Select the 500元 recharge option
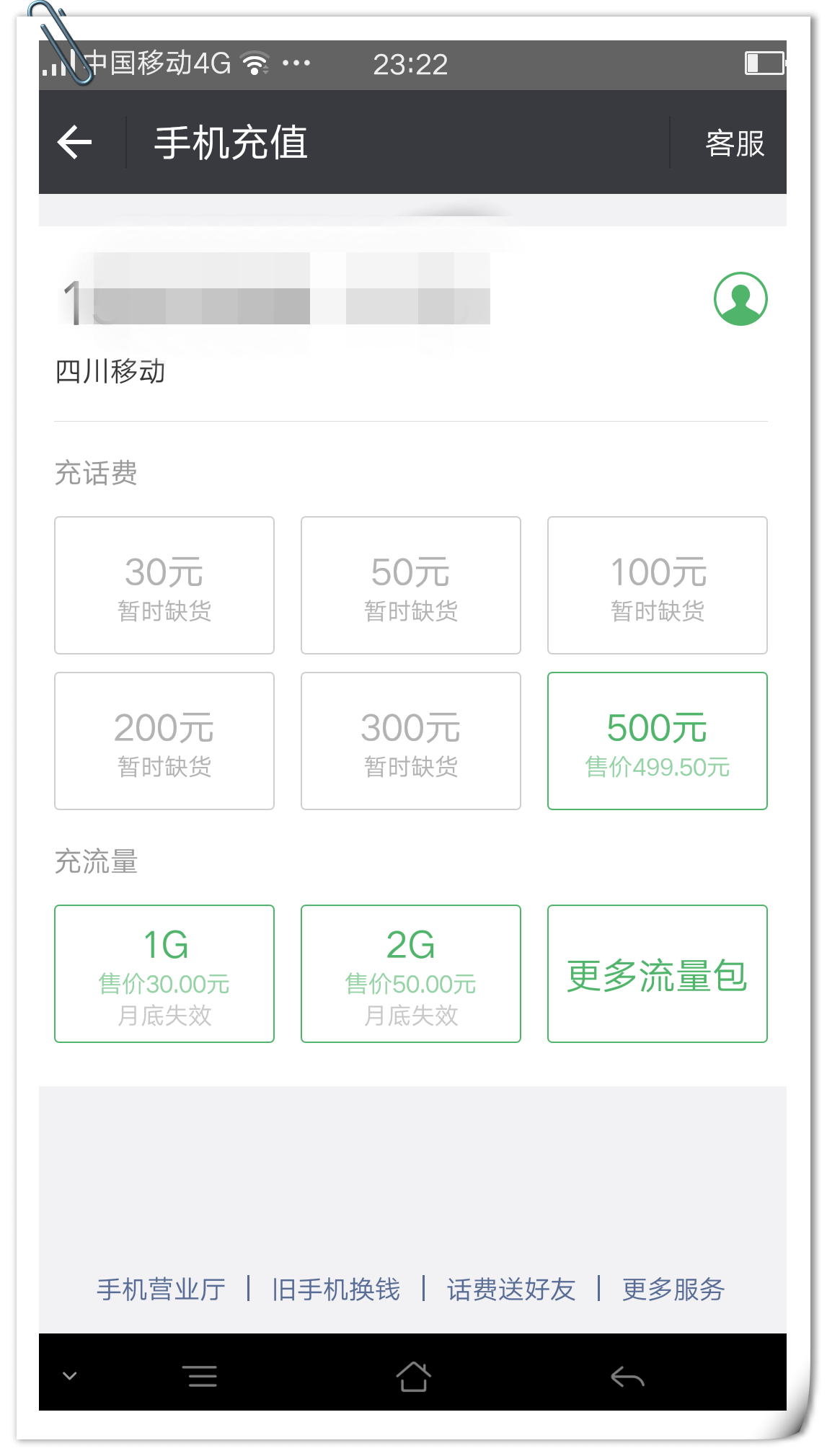Image resolution: width=827 pixels, height=1456 pixels. tap(657, 741)
